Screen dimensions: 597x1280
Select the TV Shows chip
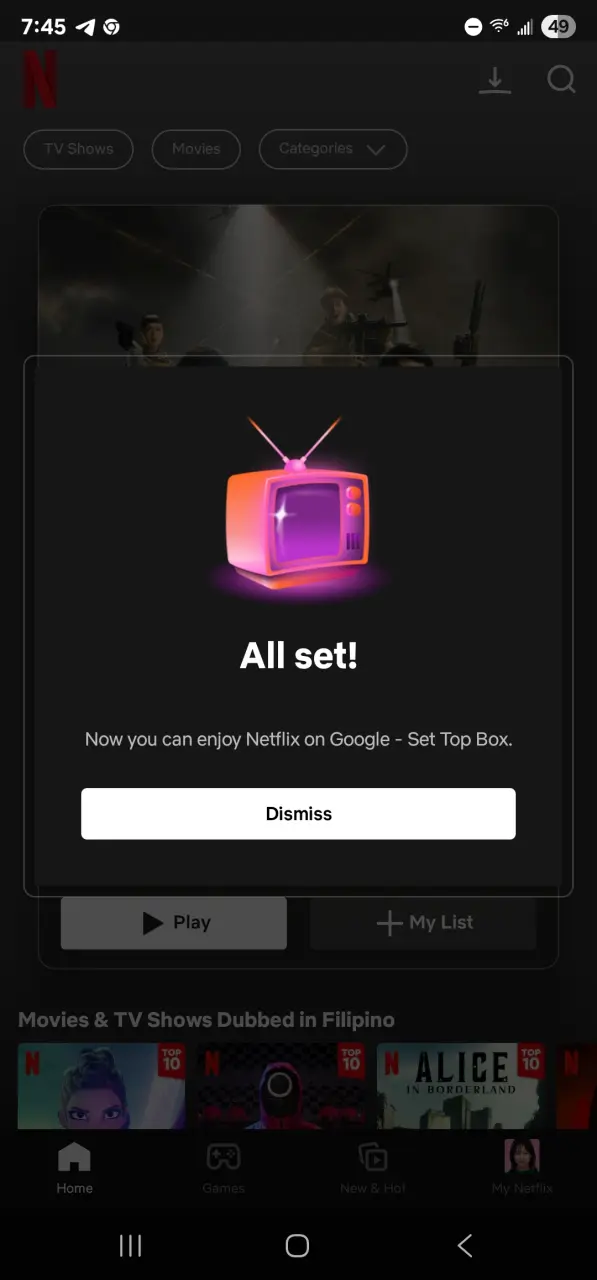(x=78, y=149)
